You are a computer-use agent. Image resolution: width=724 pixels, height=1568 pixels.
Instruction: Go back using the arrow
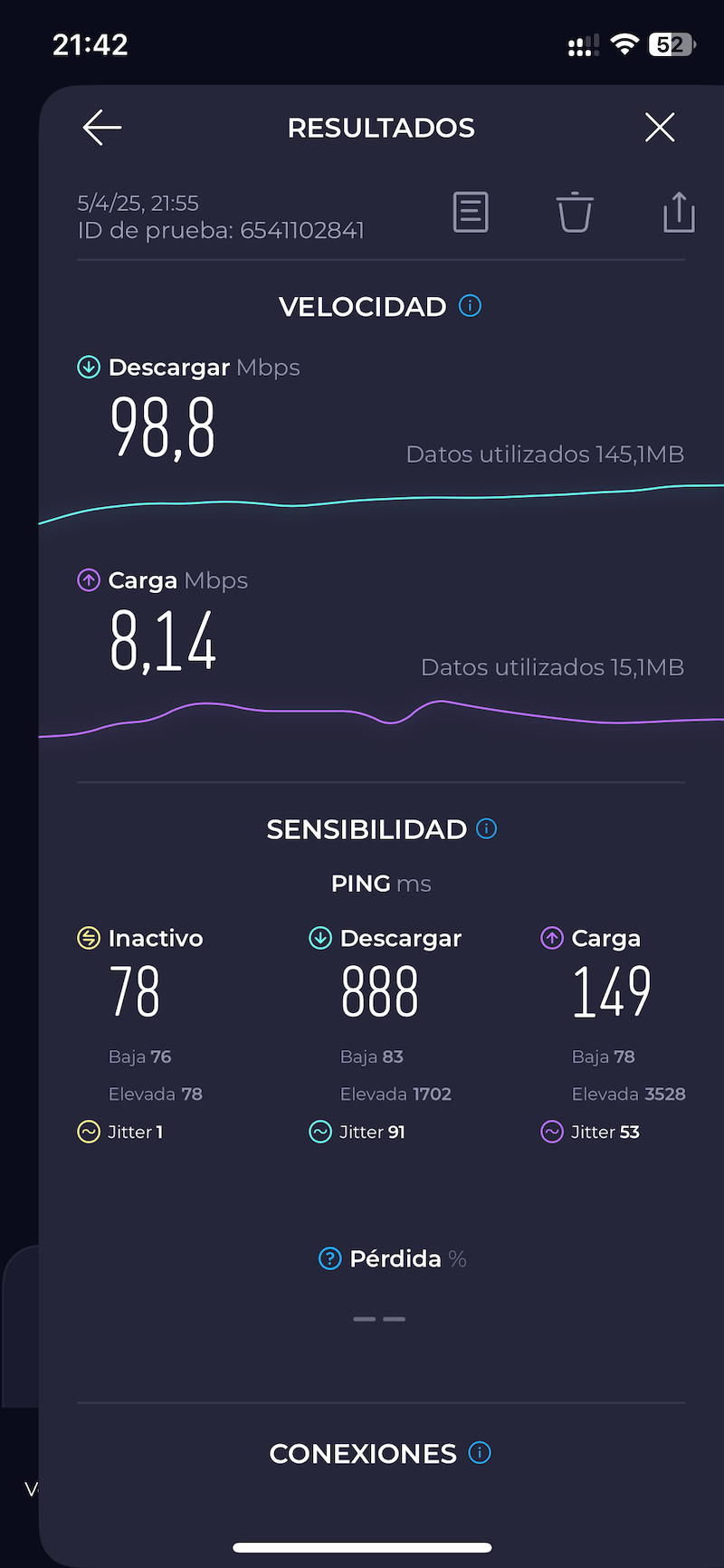pos(102,128)
